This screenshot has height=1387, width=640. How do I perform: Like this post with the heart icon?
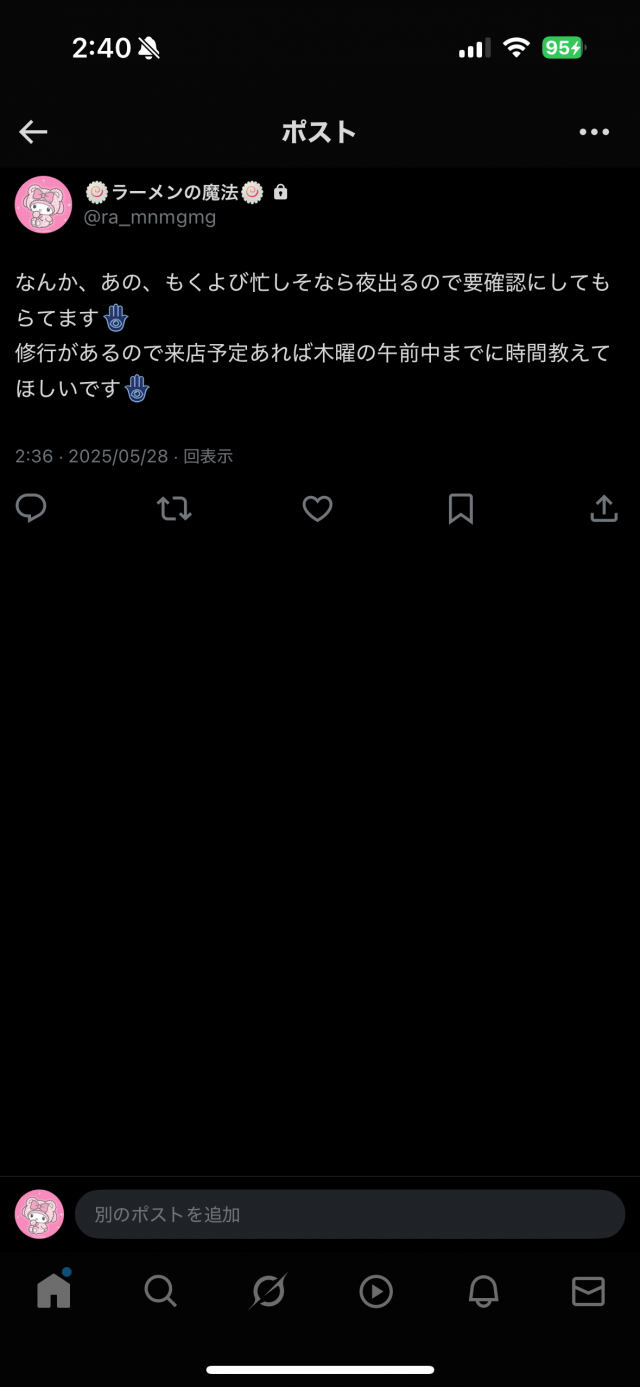tap(317, 509)
